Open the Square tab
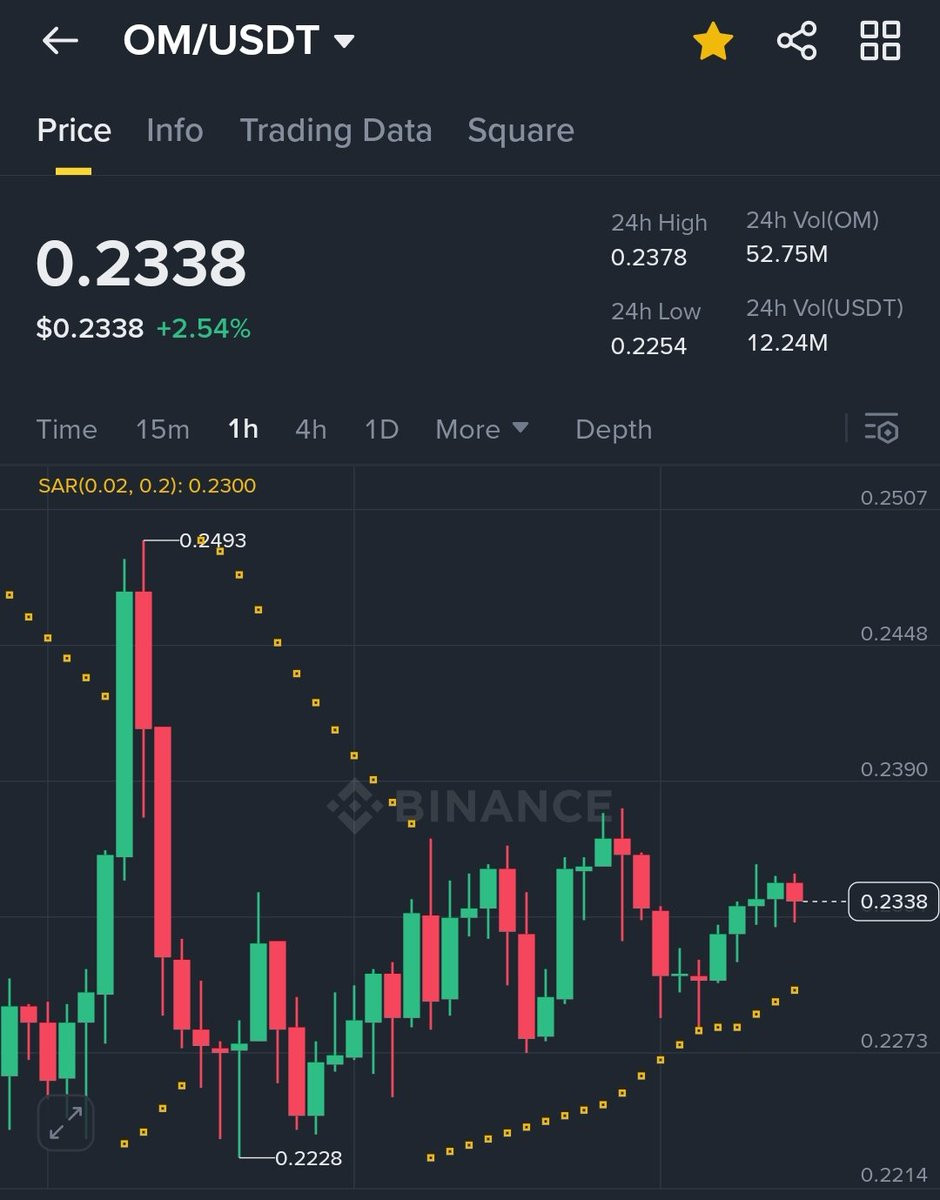Image resolution: width=940 pixels, height=1200 pixels. (521, 130)
